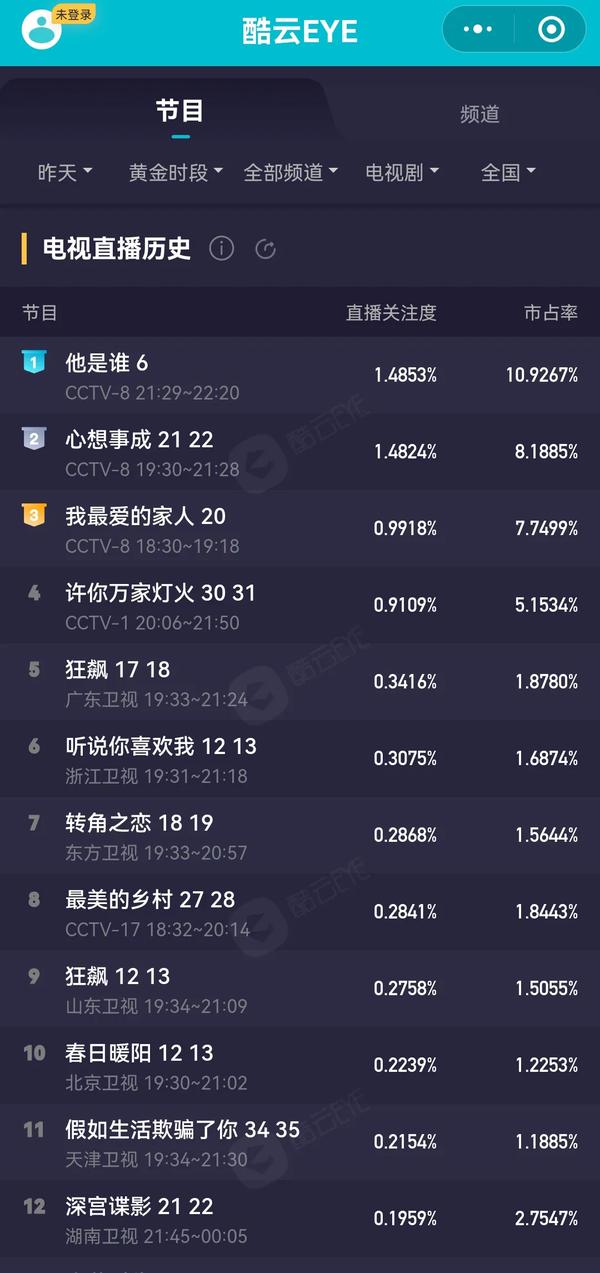
Task: View the 心想事成 21 22 row
Action: click(x=300, y=452)
